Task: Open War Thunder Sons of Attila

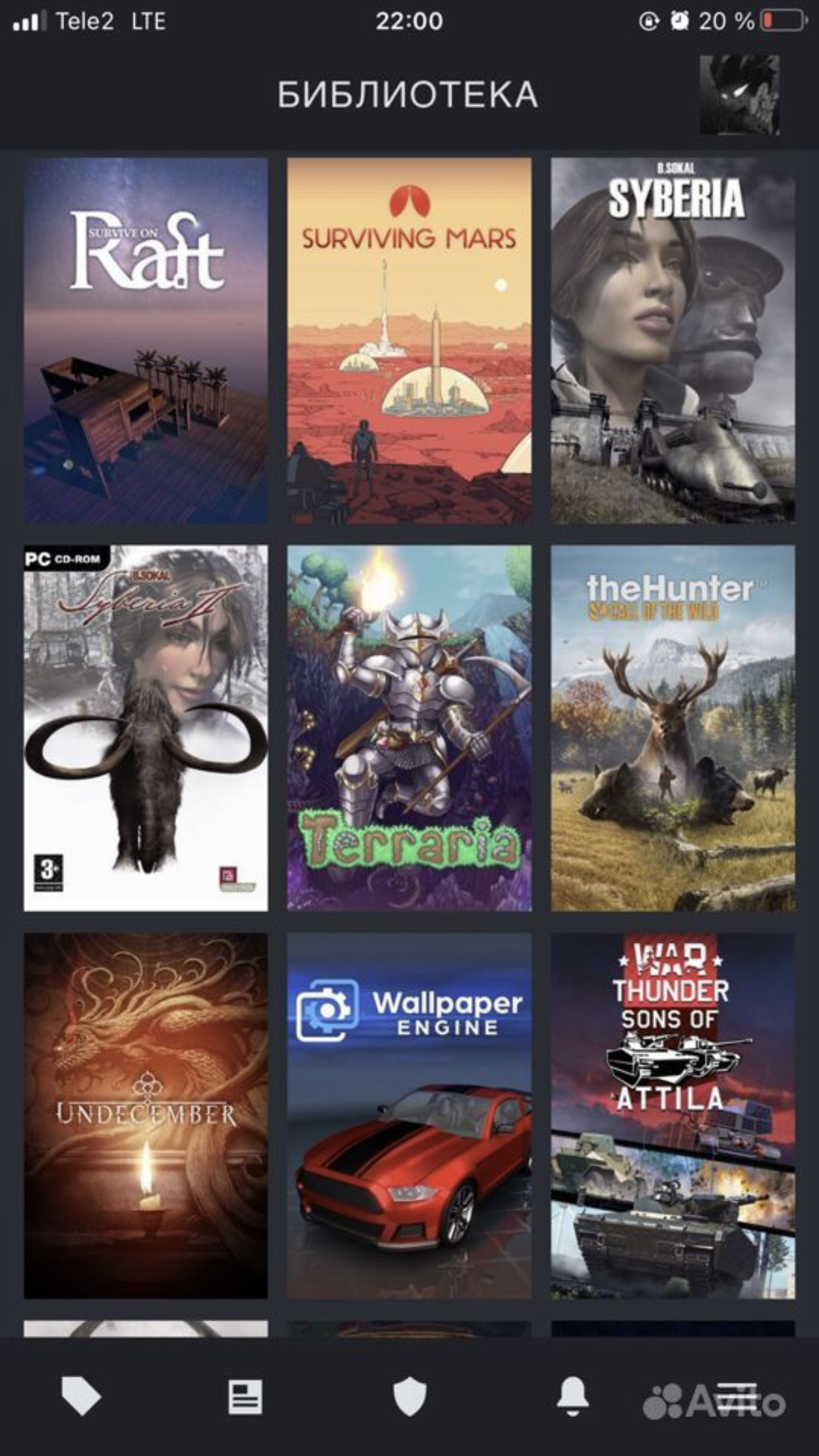Action: pyautogui.click(x=673, y=1116)
